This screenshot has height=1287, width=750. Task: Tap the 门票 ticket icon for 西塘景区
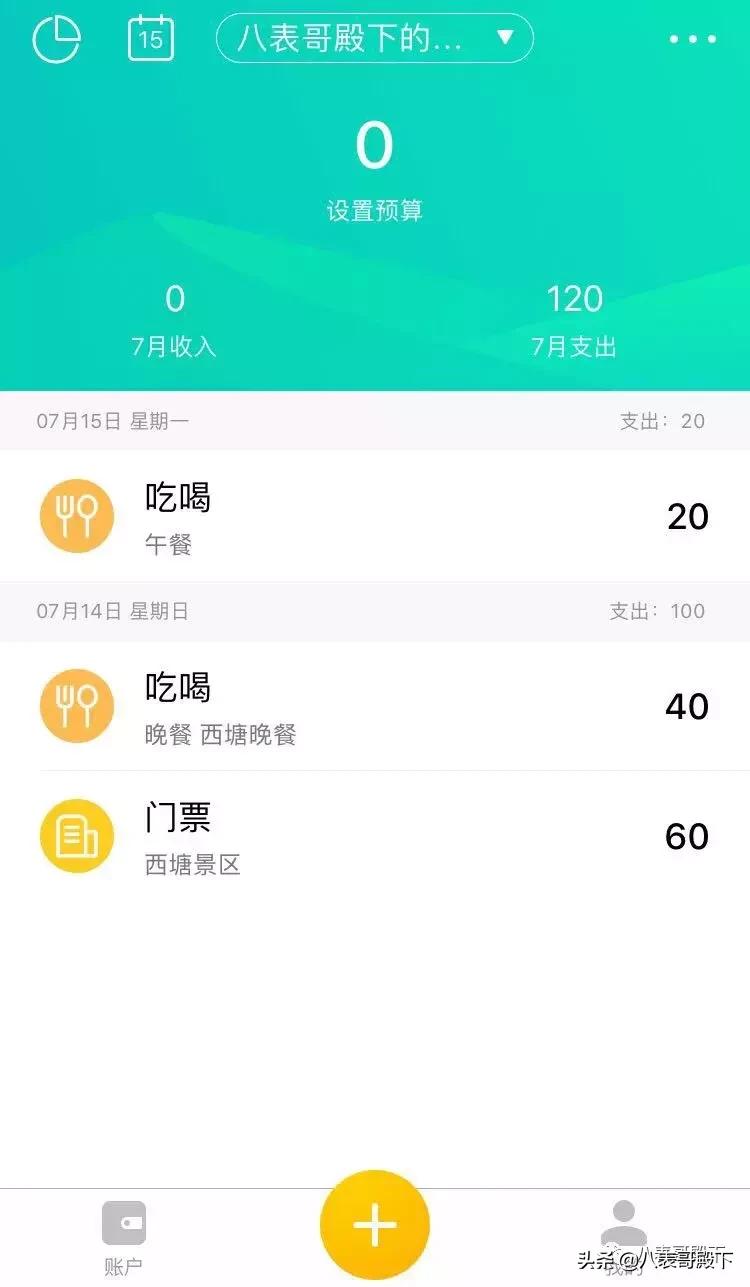coord(77,836)
